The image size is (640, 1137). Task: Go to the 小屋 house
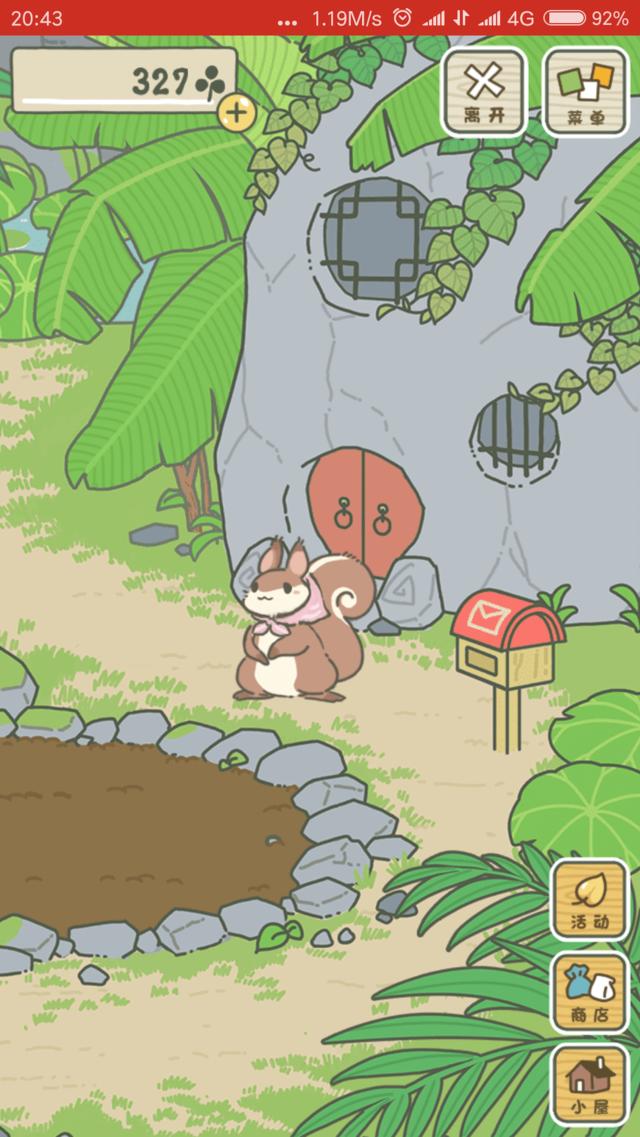[x=589, y=1085]
